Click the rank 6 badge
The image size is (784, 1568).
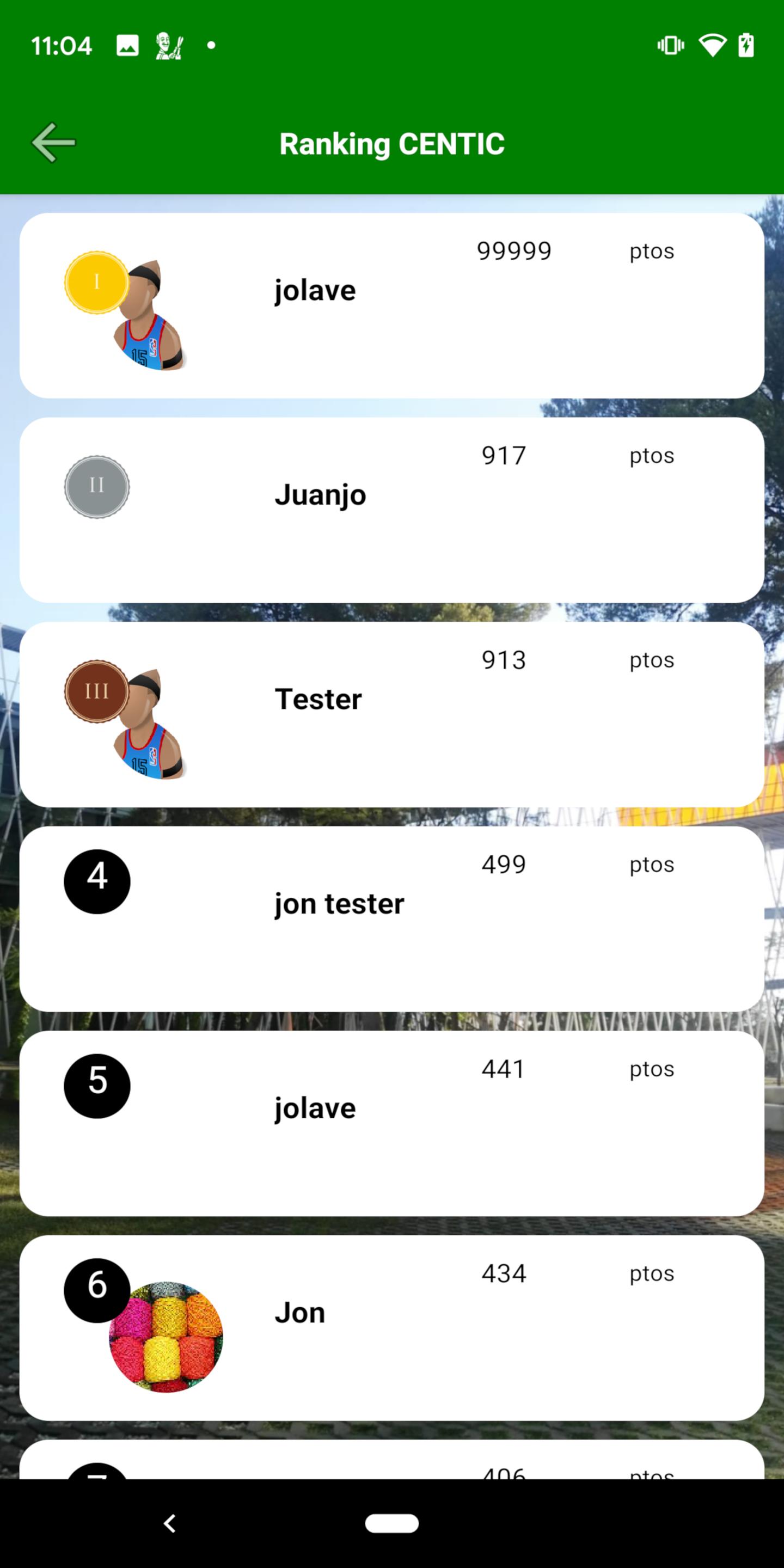coord(97,1291)
